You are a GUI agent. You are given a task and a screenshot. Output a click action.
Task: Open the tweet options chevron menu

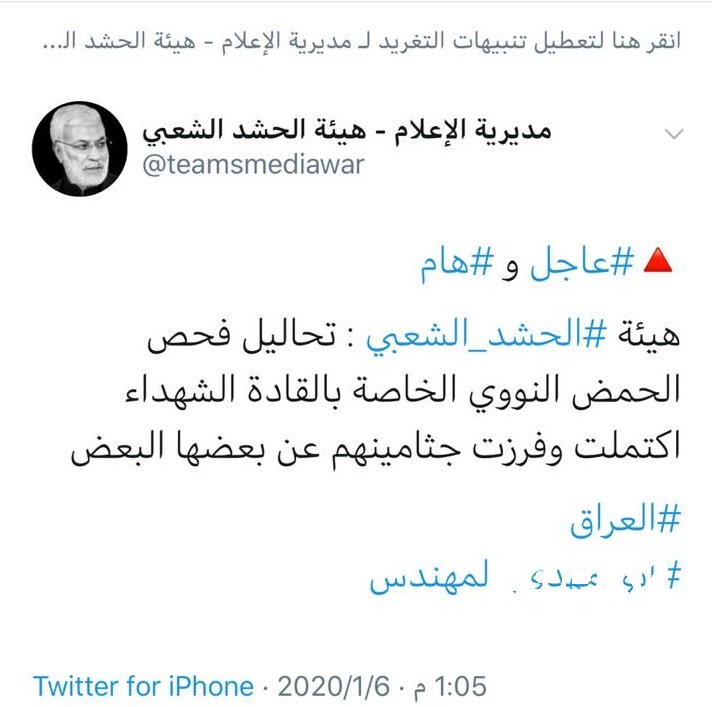673,133
